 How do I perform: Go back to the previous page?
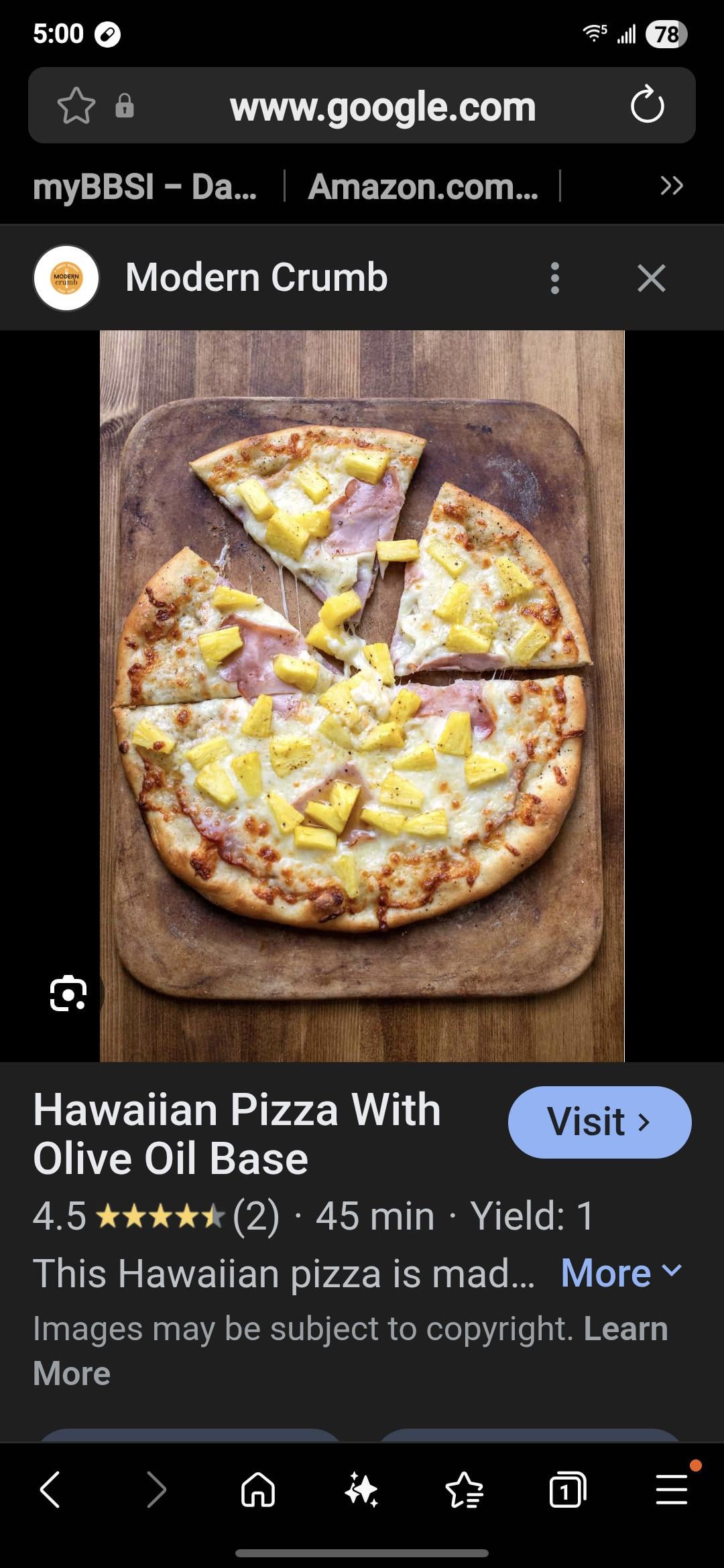click(x=51, y=1490)
